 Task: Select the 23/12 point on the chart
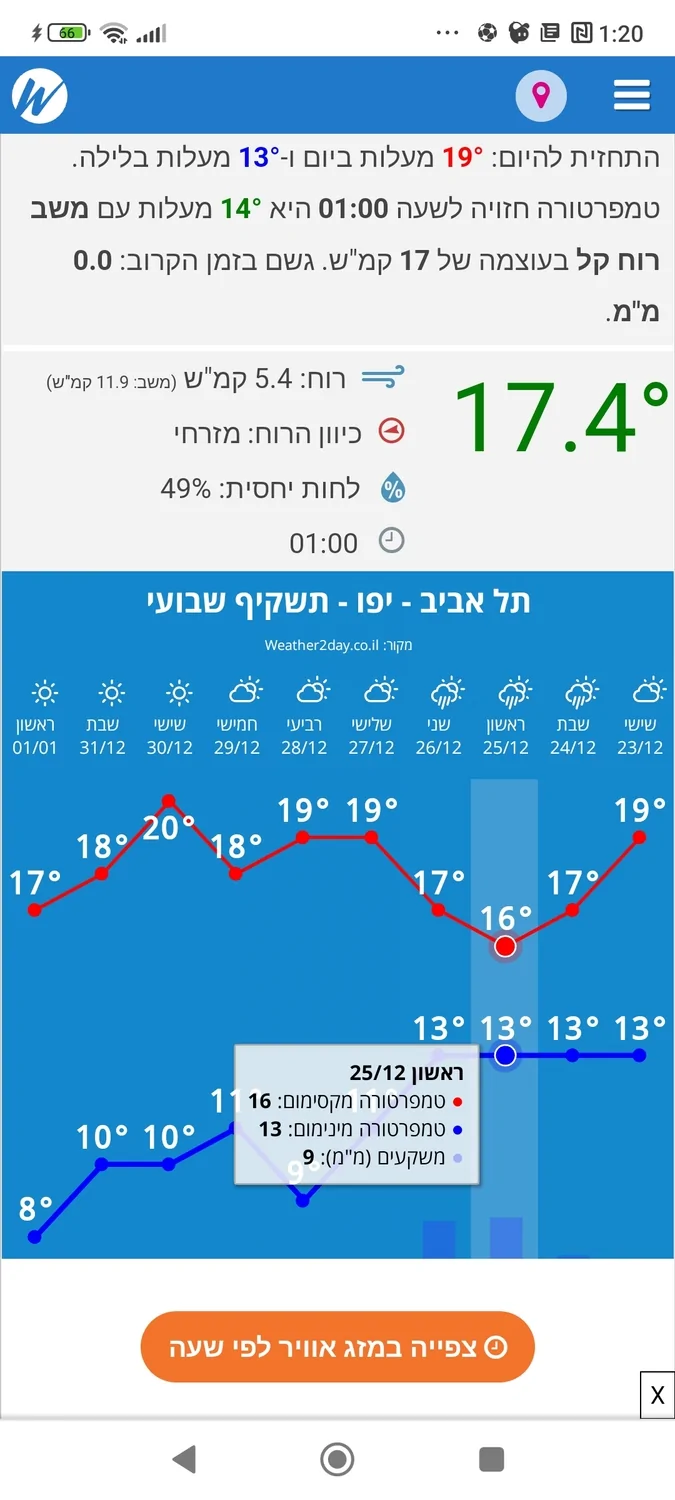pos(640,834)
